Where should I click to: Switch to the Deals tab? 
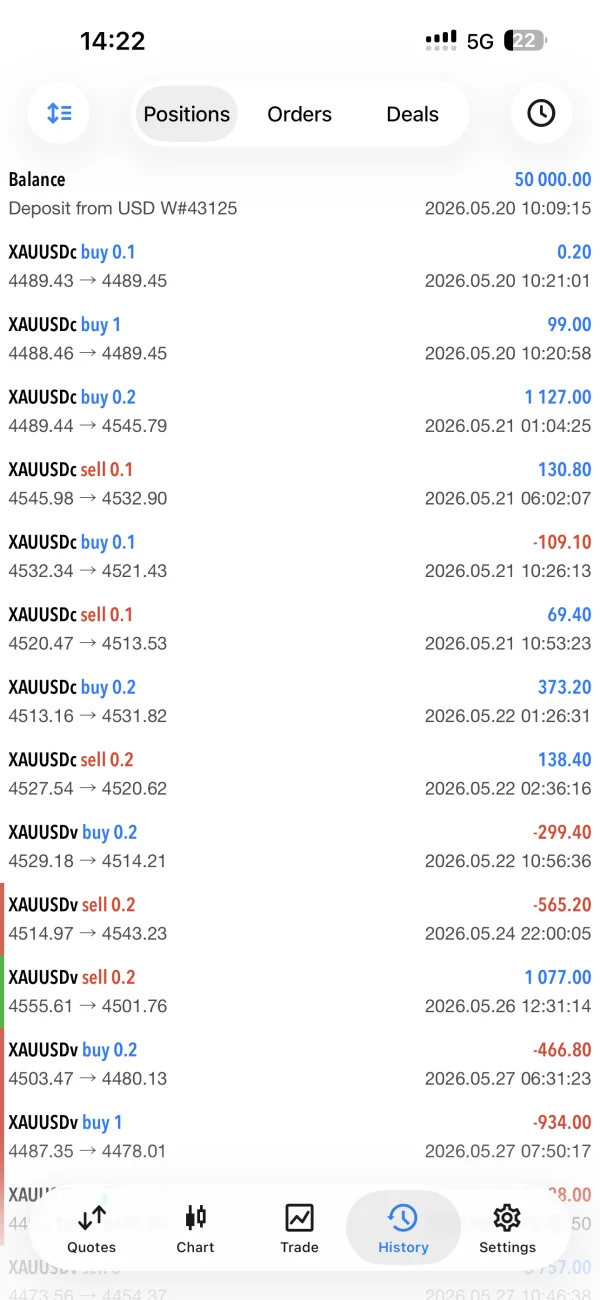click(x=412, y=114)
